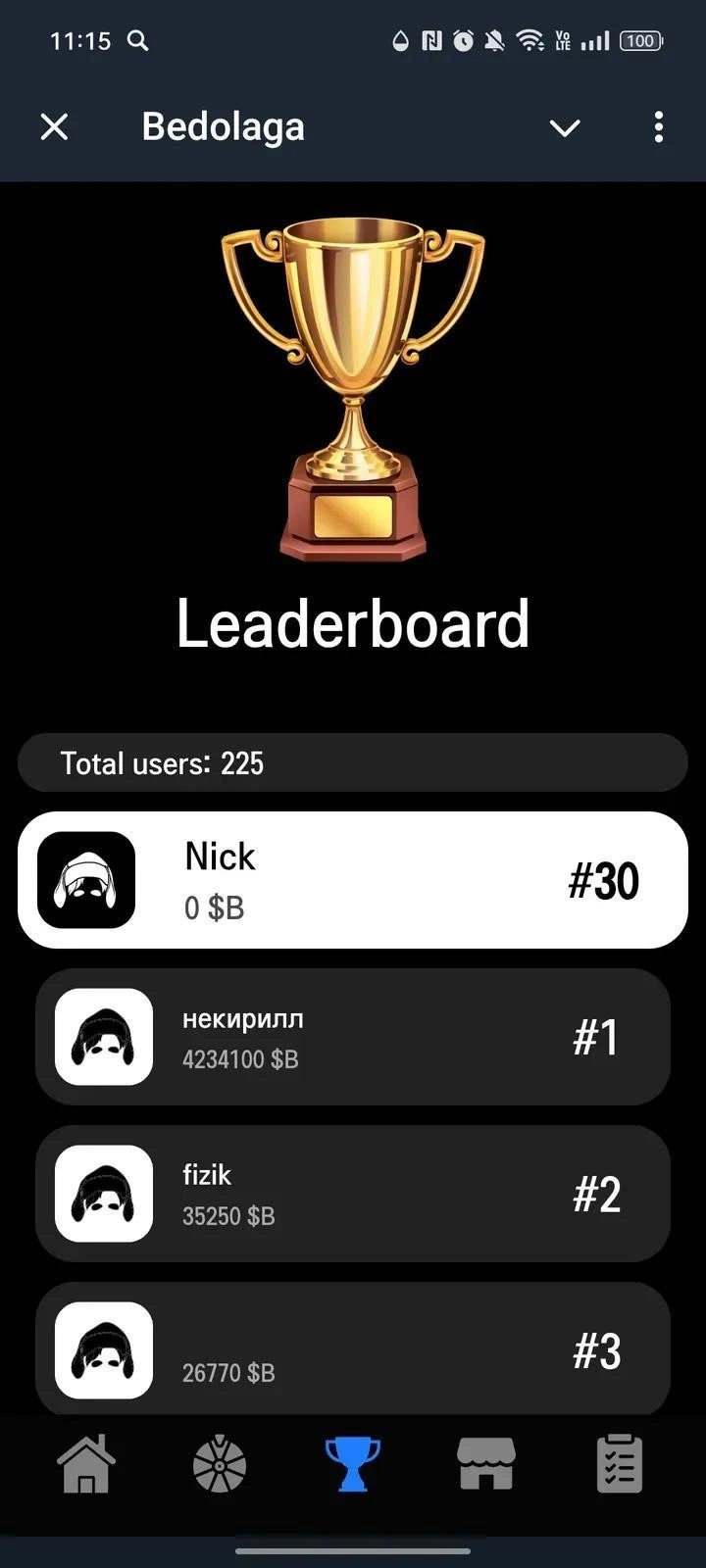Open Nick's rank #30 entry
This screenshot has width=706, height=1568.
coord(353,880)
